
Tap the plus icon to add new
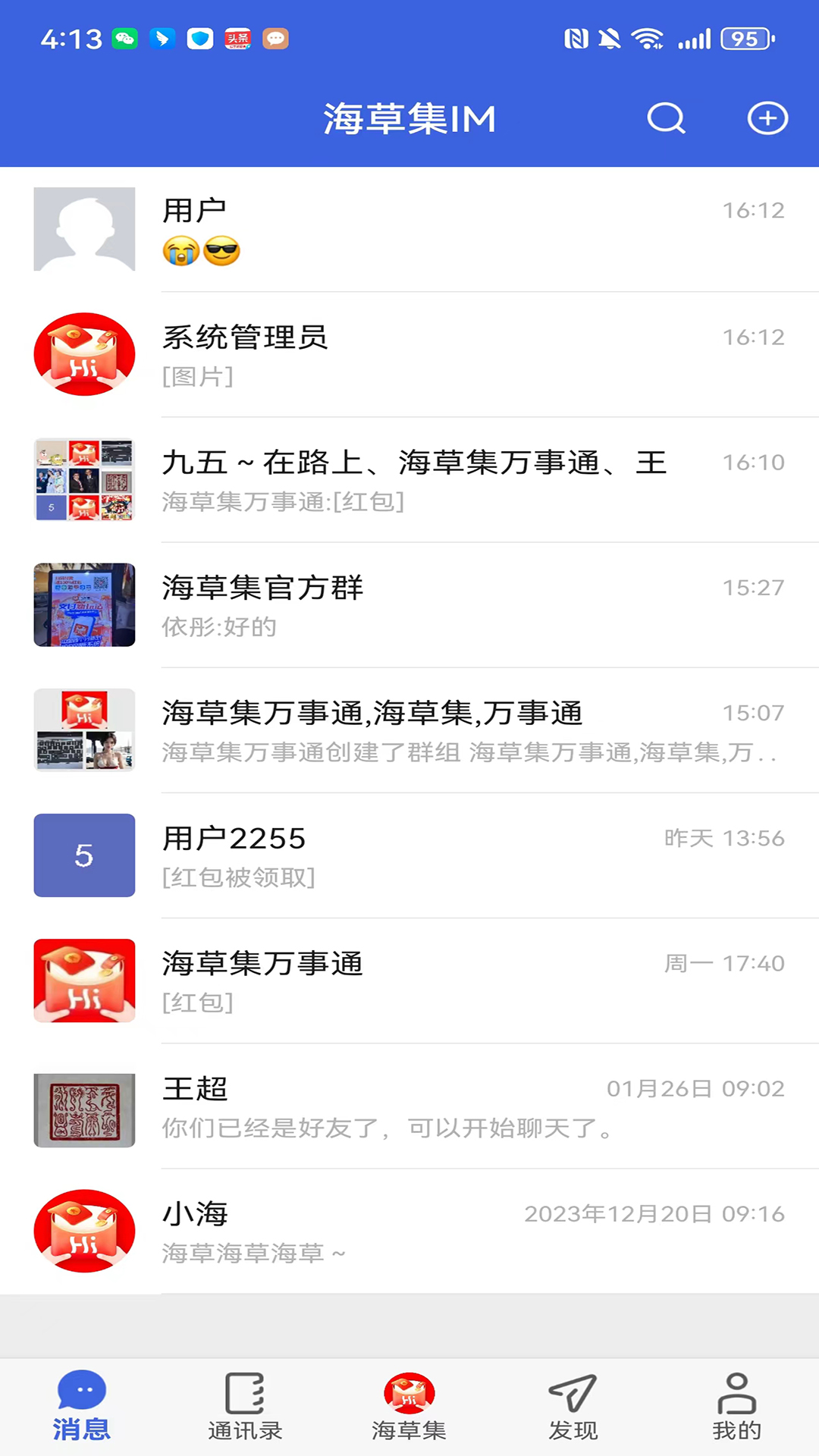pyautogui.click(x=767, y=118)
